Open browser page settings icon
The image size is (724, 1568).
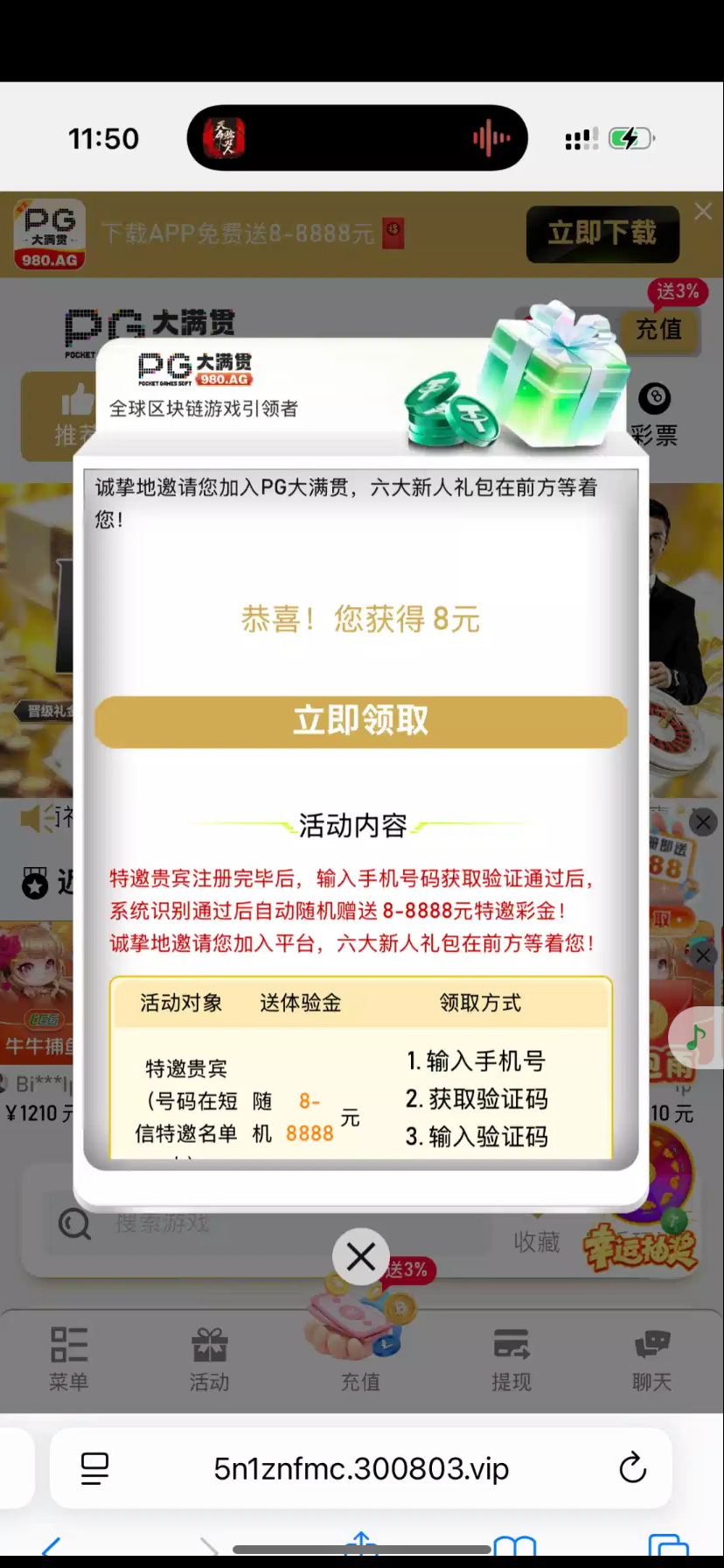pos(94,1468)
